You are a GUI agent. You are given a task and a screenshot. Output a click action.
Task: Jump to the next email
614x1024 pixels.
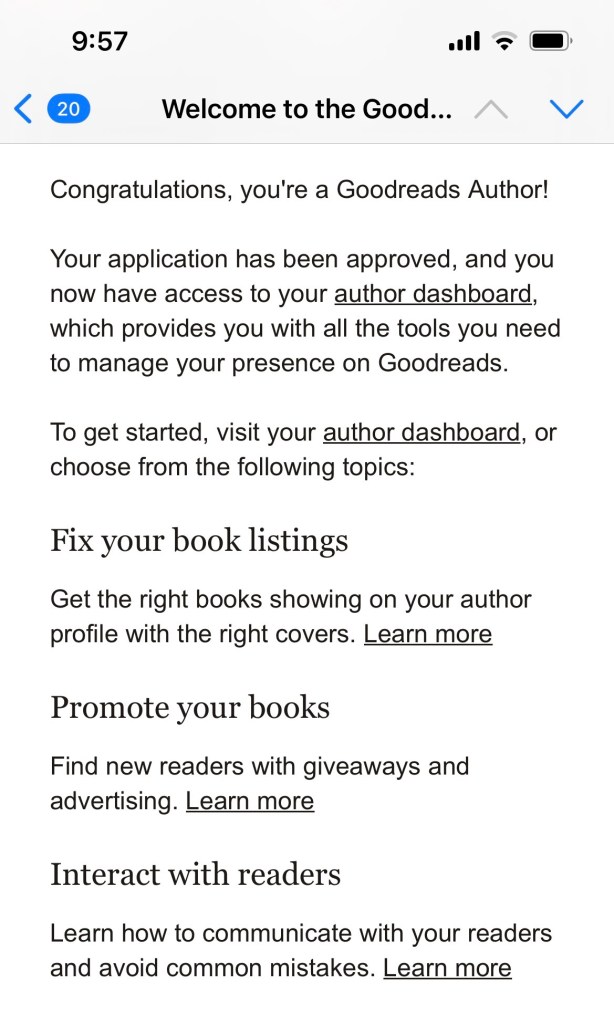point(566,108)
